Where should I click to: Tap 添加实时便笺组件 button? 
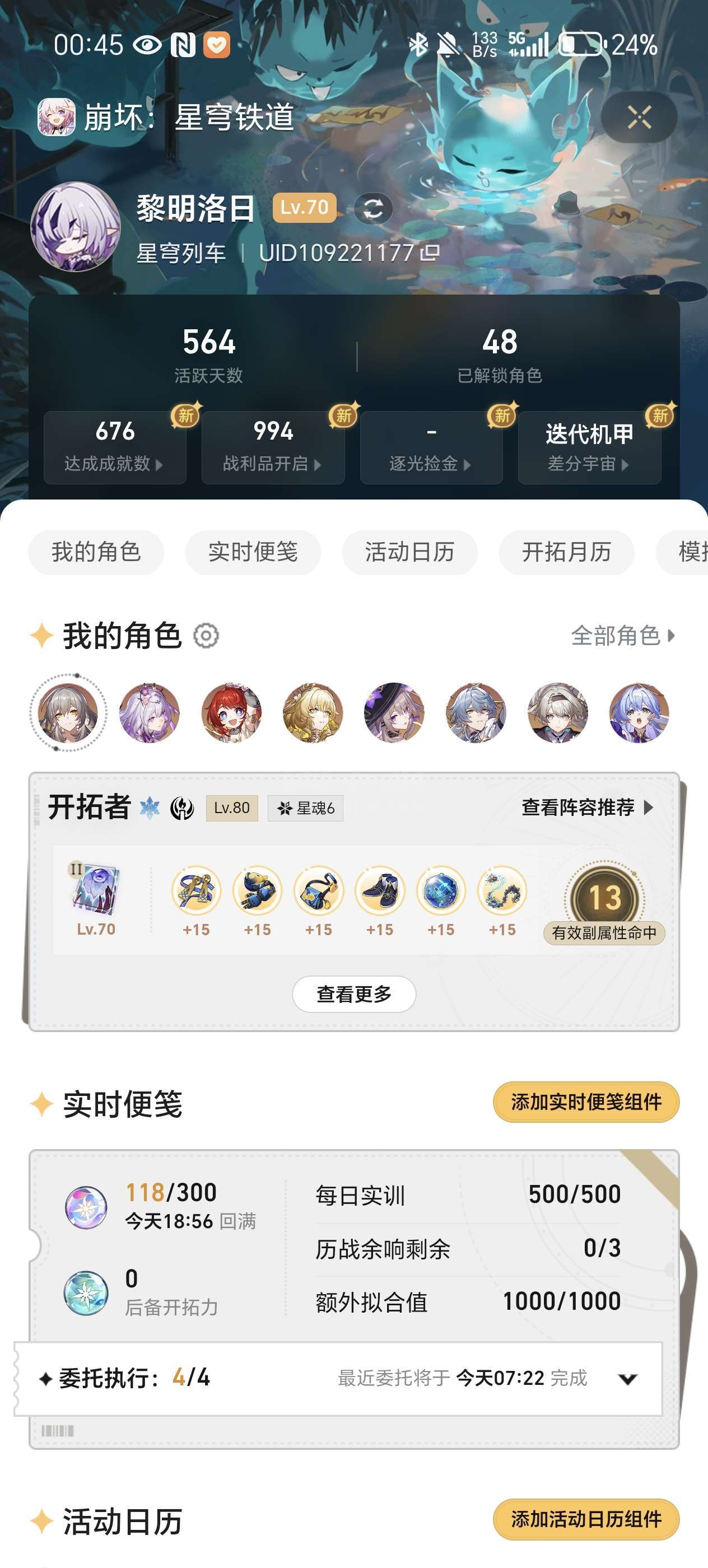point(586,1102)
